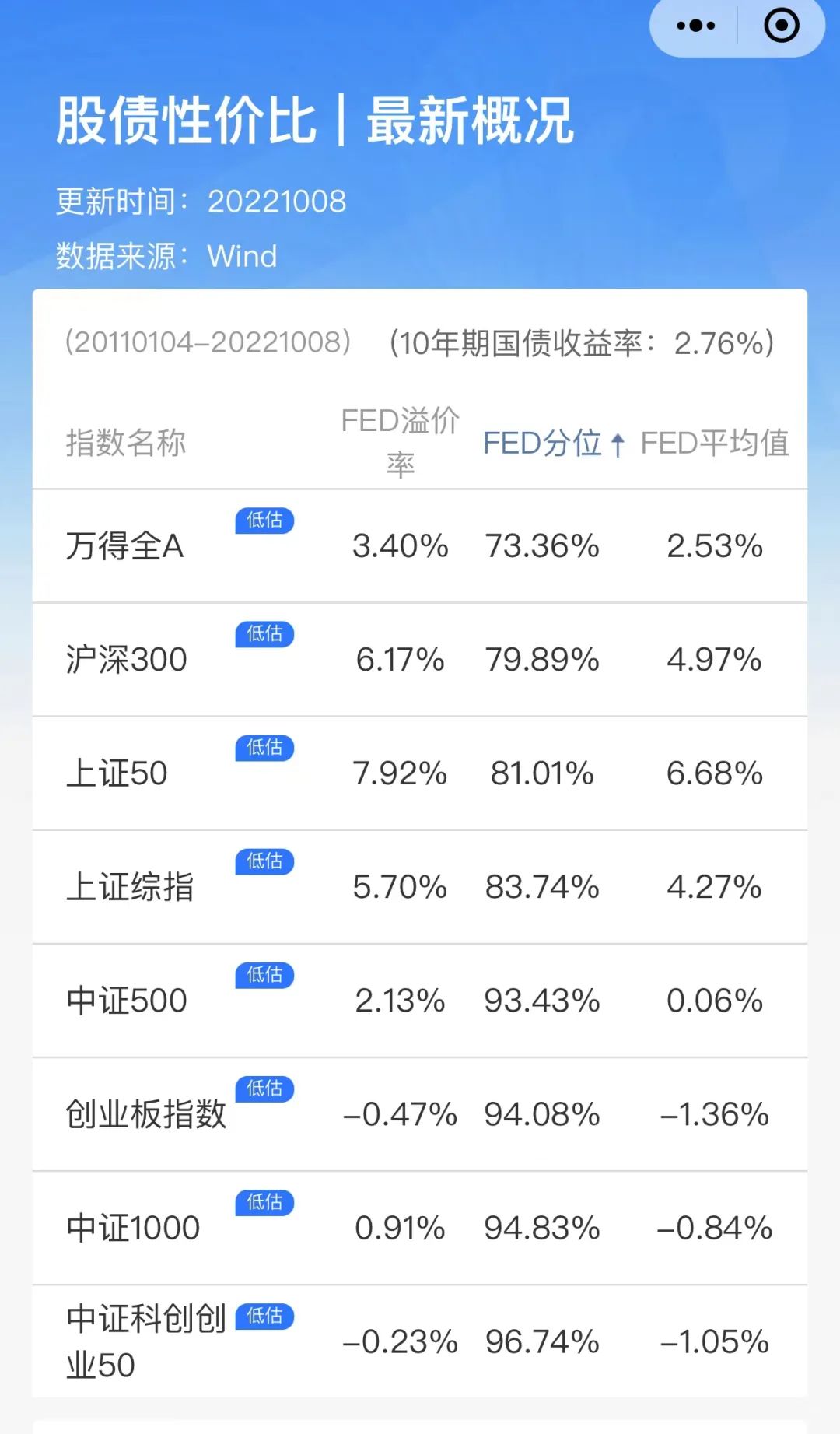Open the 万得全A index row

pos(420,546)
